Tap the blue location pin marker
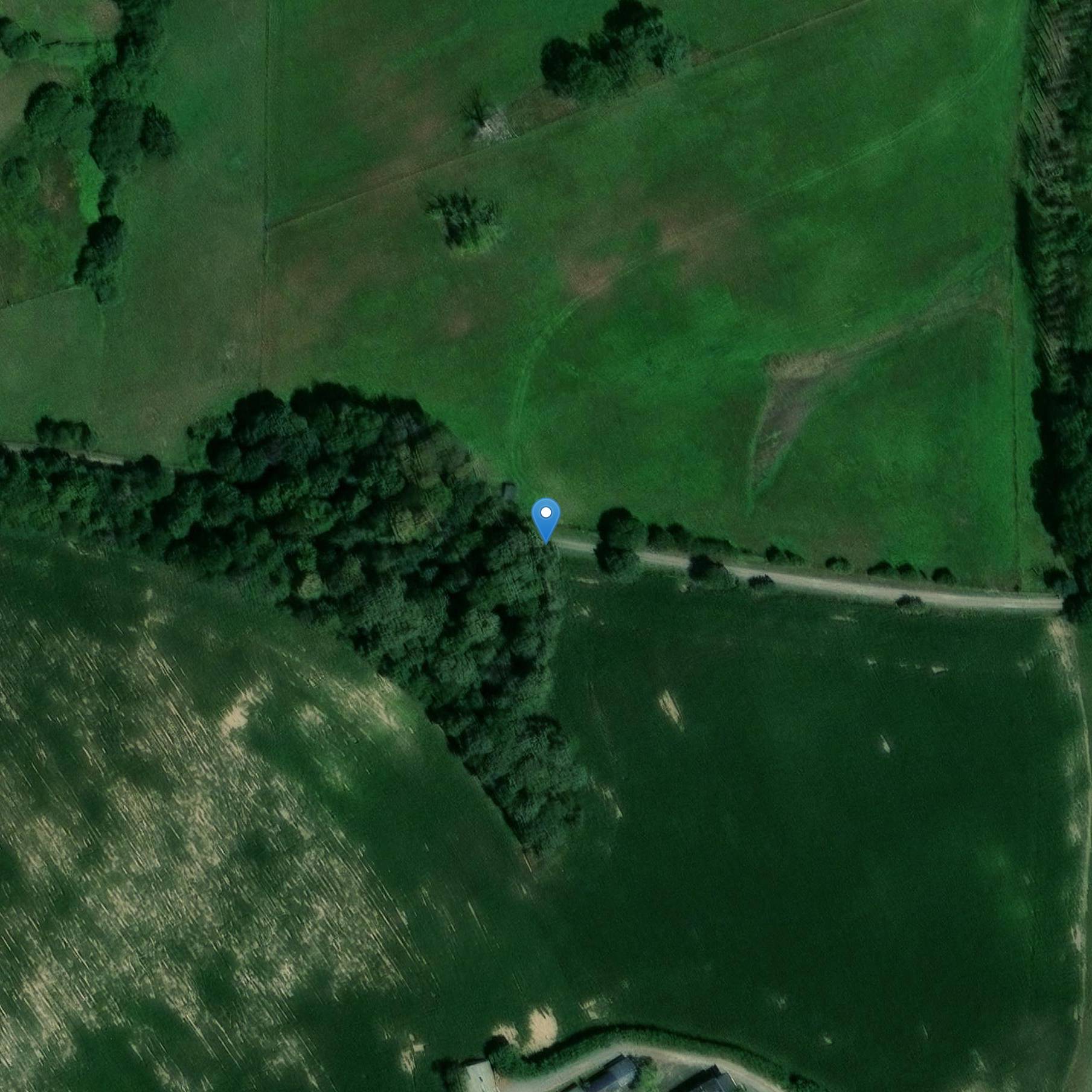1092x1092 pixels. pos(545,518)
